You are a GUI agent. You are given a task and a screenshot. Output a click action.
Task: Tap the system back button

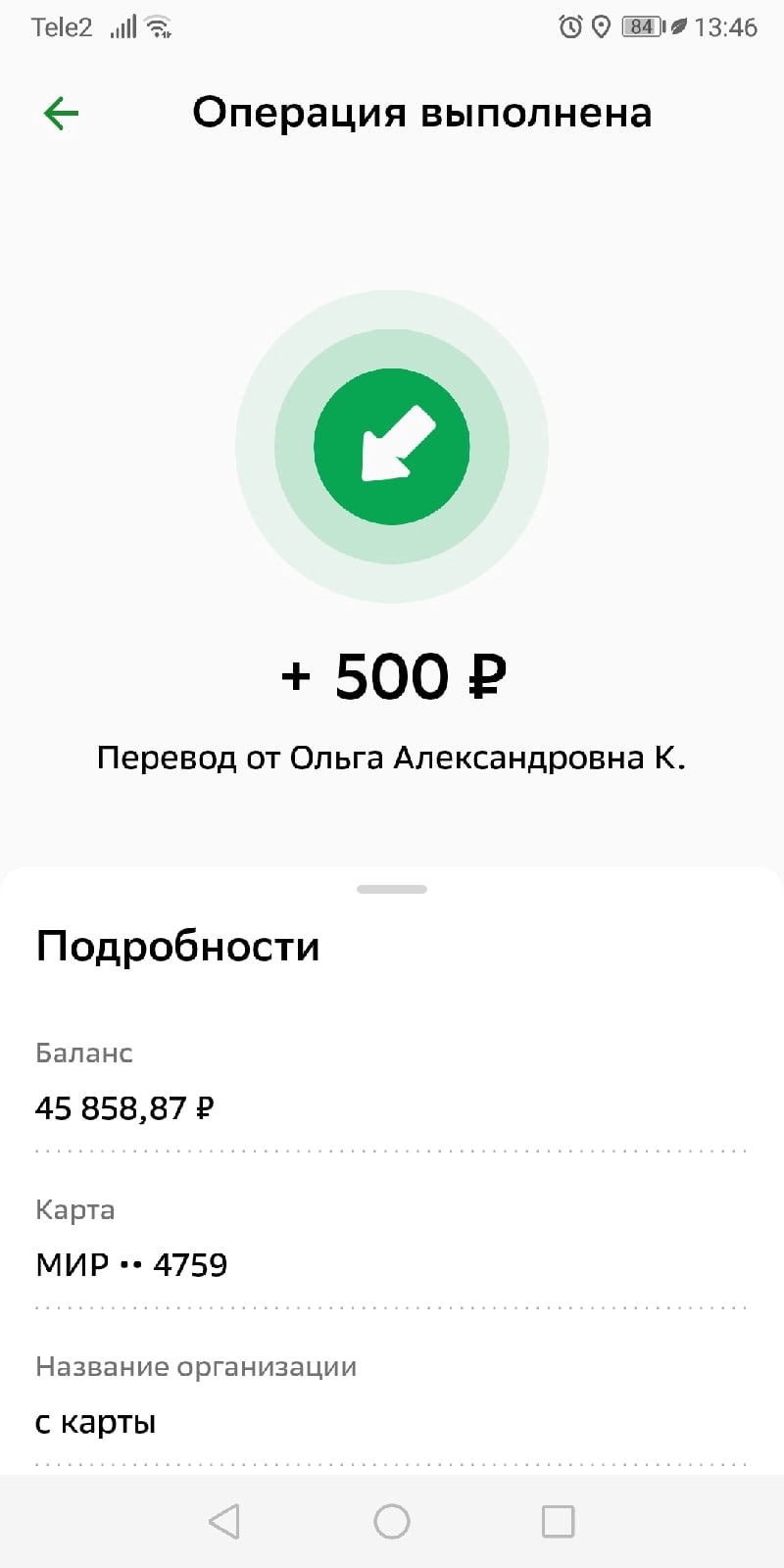[x=224, y=1521]
